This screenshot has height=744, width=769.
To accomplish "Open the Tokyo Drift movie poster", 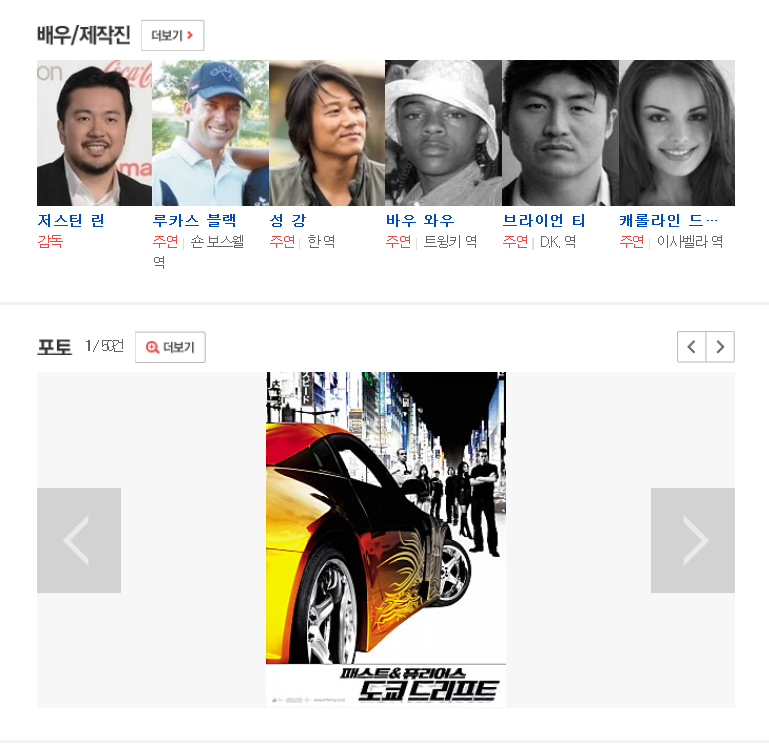I will (386, 538).
